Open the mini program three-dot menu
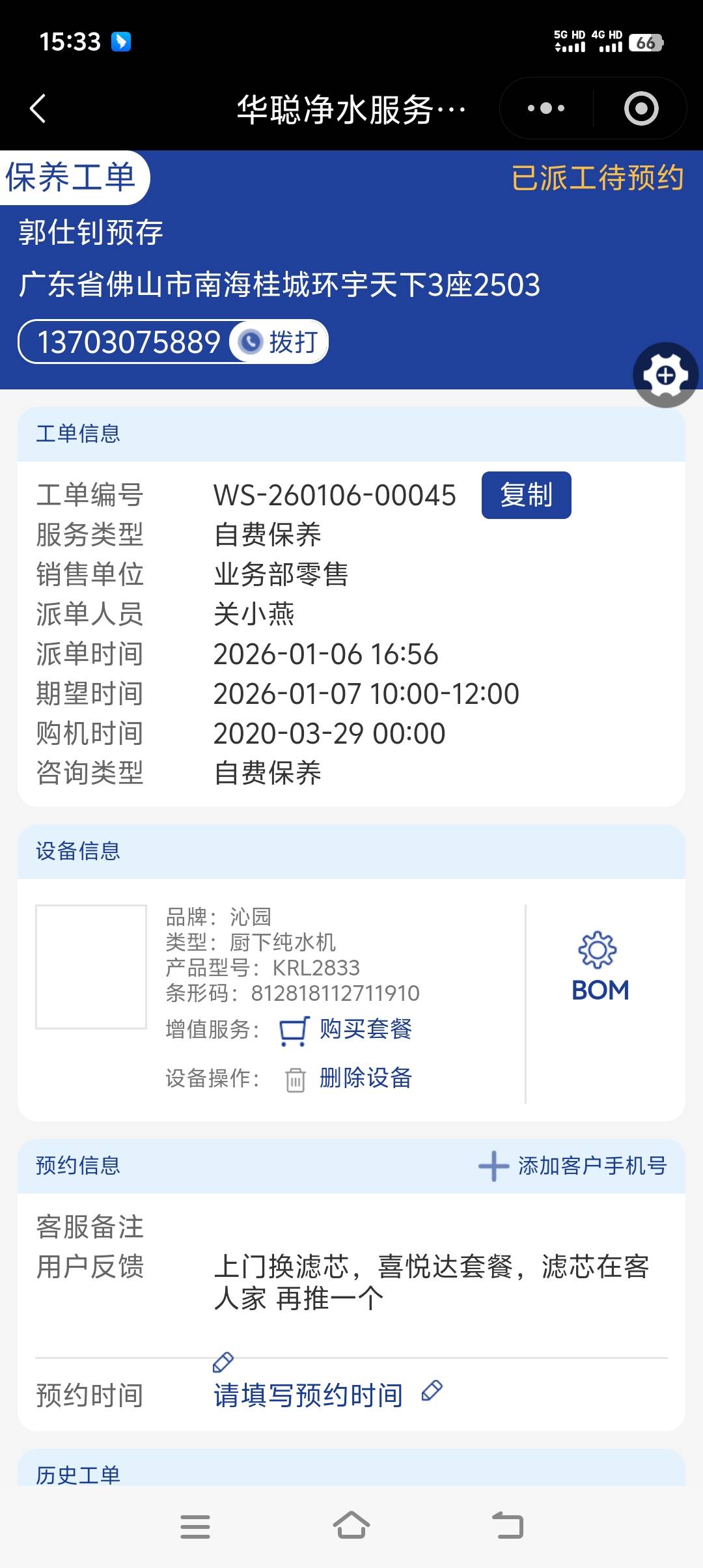The width and height of the screenshot is (703, 1568). pos(545,108)
